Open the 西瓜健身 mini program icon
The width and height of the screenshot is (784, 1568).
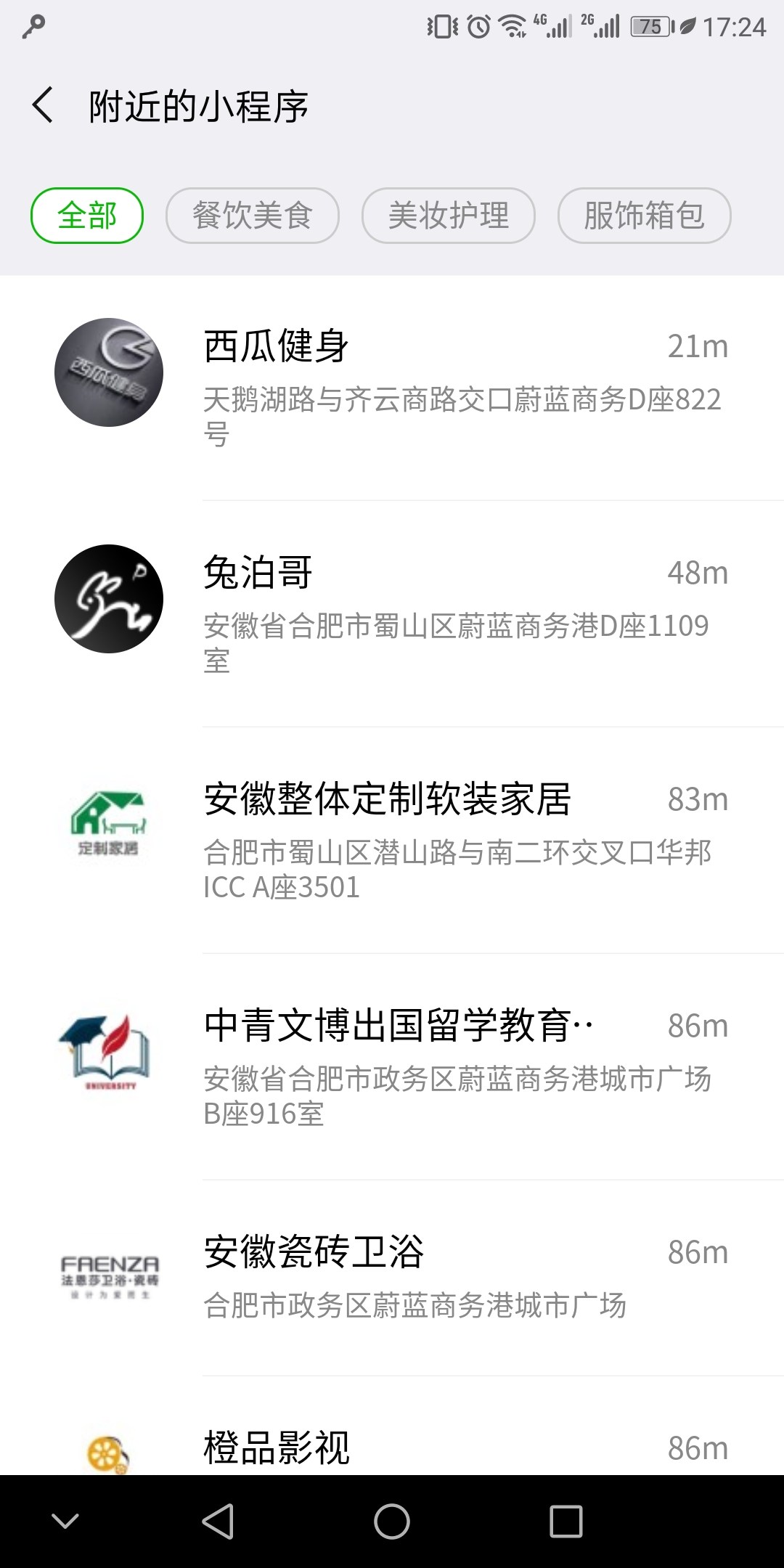[109, 372]
